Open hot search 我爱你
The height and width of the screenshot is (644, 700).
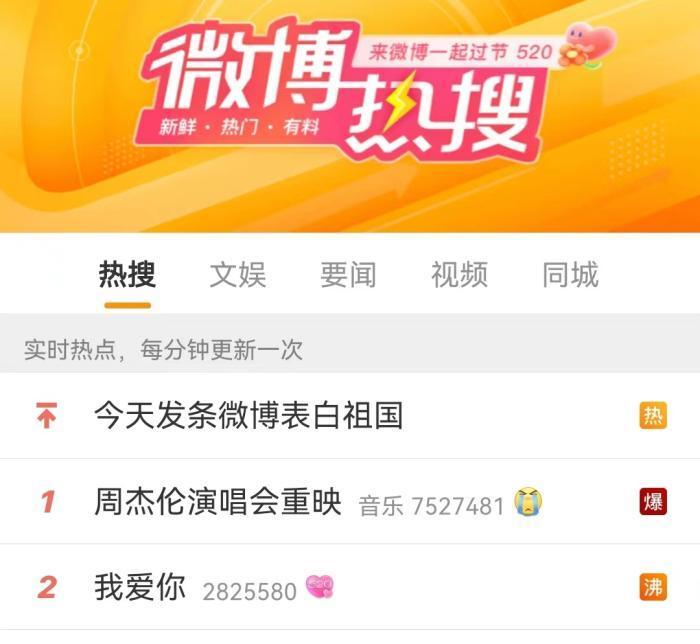point(140,587)
